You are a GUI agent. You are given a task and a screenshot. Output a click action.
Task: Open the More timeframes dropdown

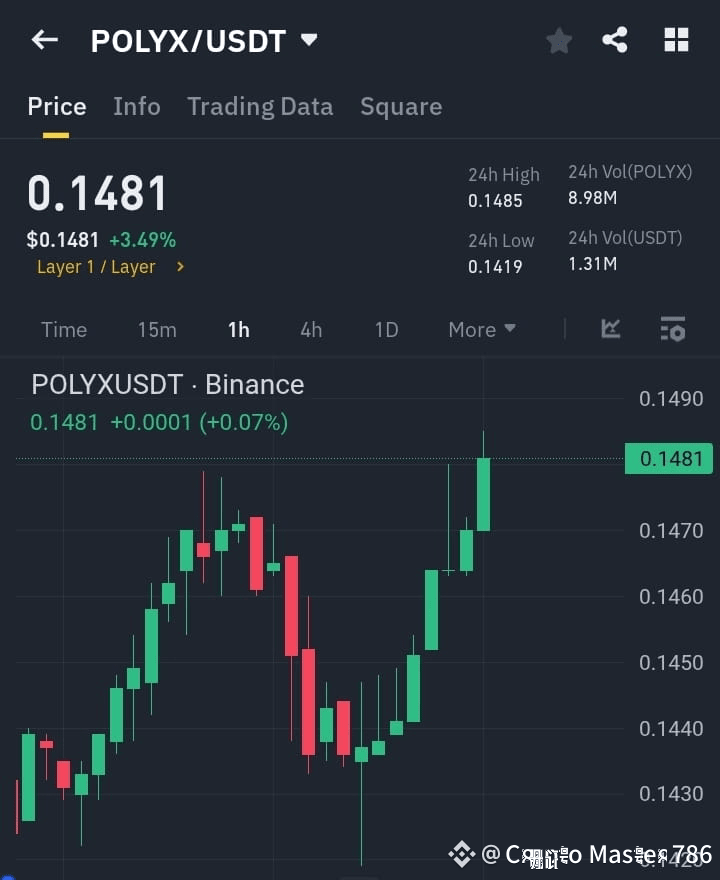(x=481, y=329)
